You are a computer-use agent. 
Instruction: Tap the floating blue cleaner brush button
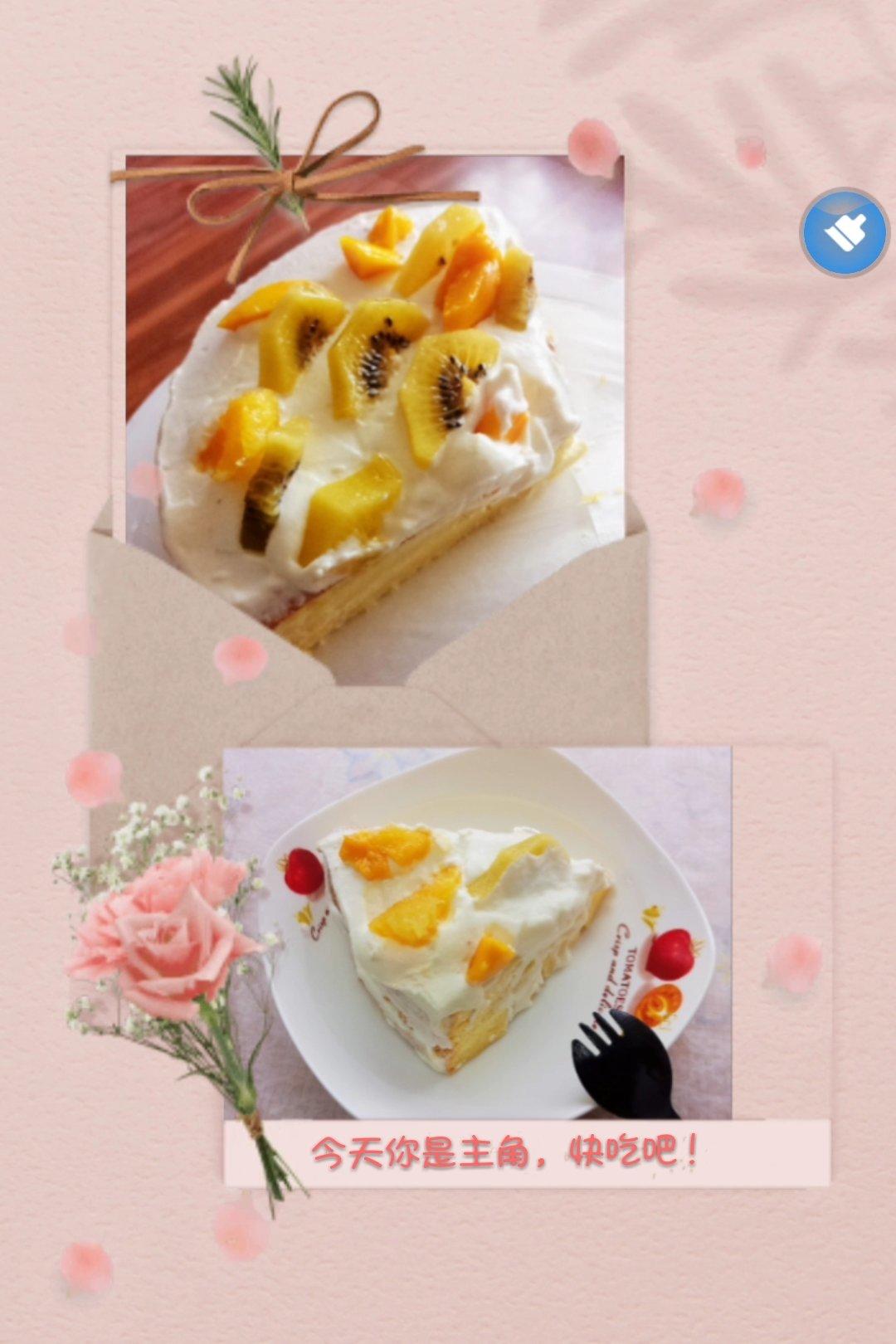pos(845,232)
